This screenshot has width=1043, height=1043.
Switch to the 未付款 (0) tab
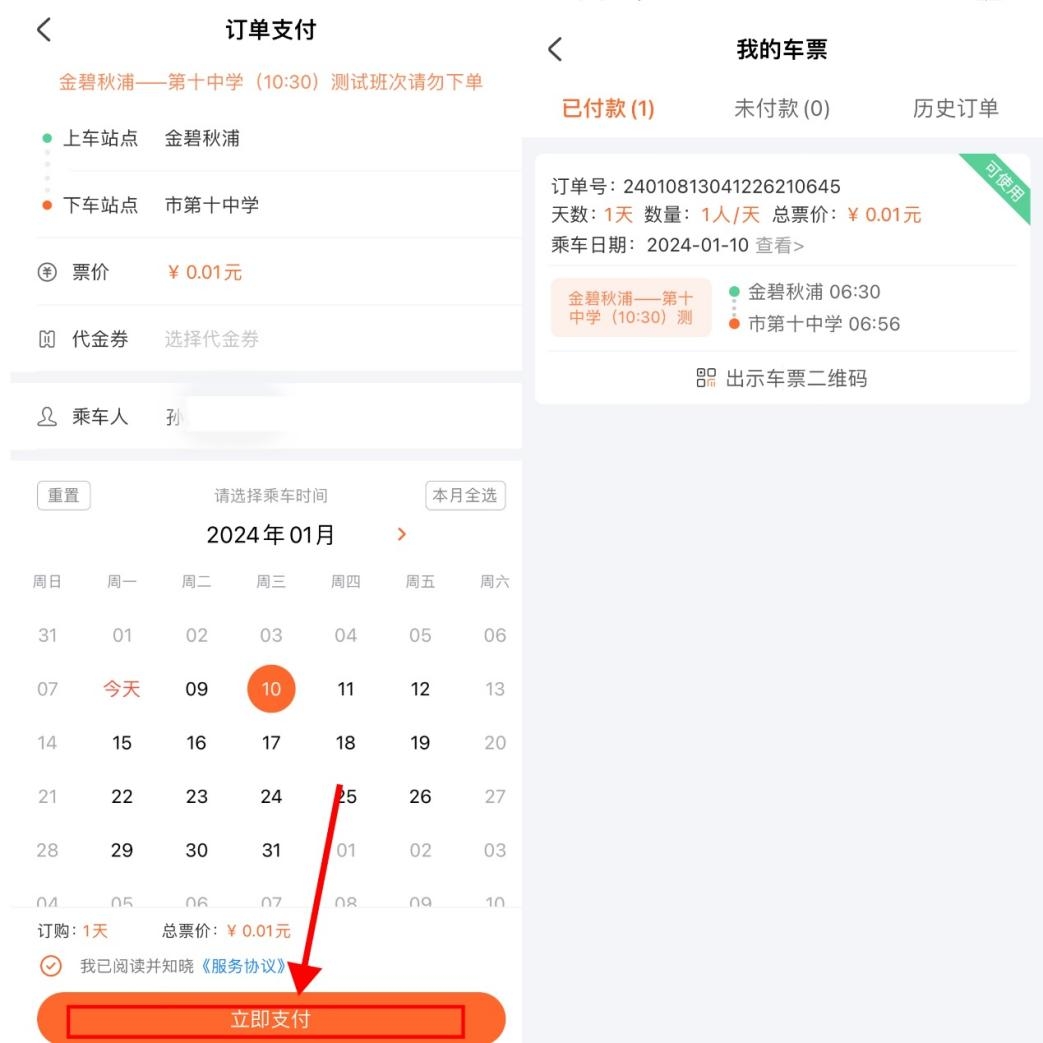(782, 108)
